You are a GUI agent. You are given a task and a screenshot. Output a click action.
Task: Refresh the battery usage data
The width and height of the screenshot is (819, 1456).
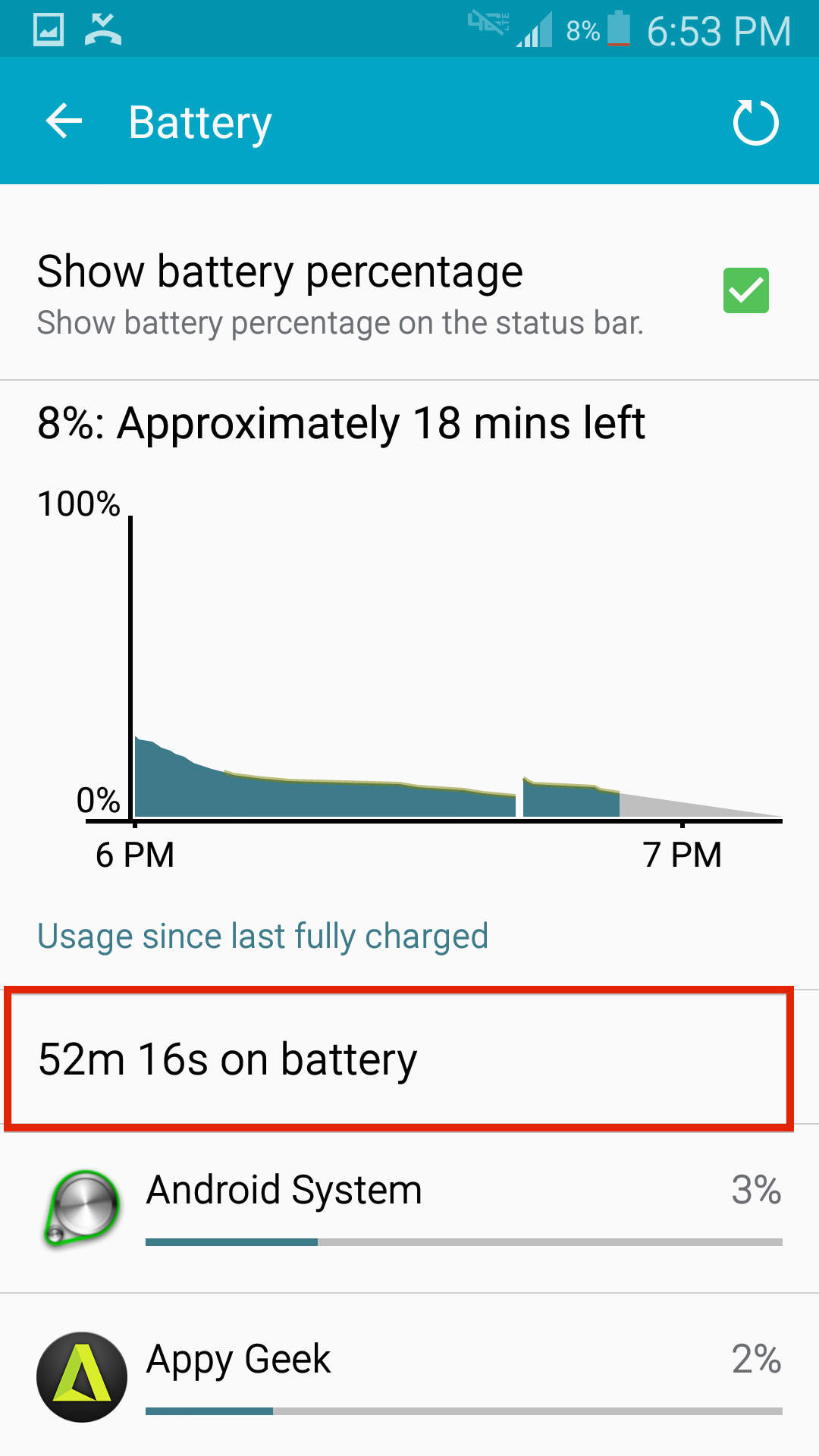(x=755, y=122)
